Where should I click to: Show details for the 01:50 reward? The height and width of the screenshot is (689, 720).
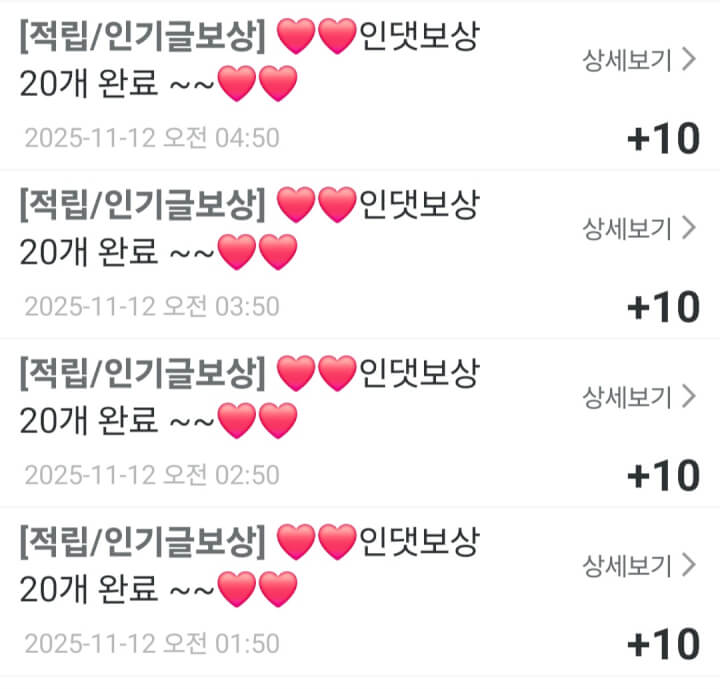click(638, 566)
